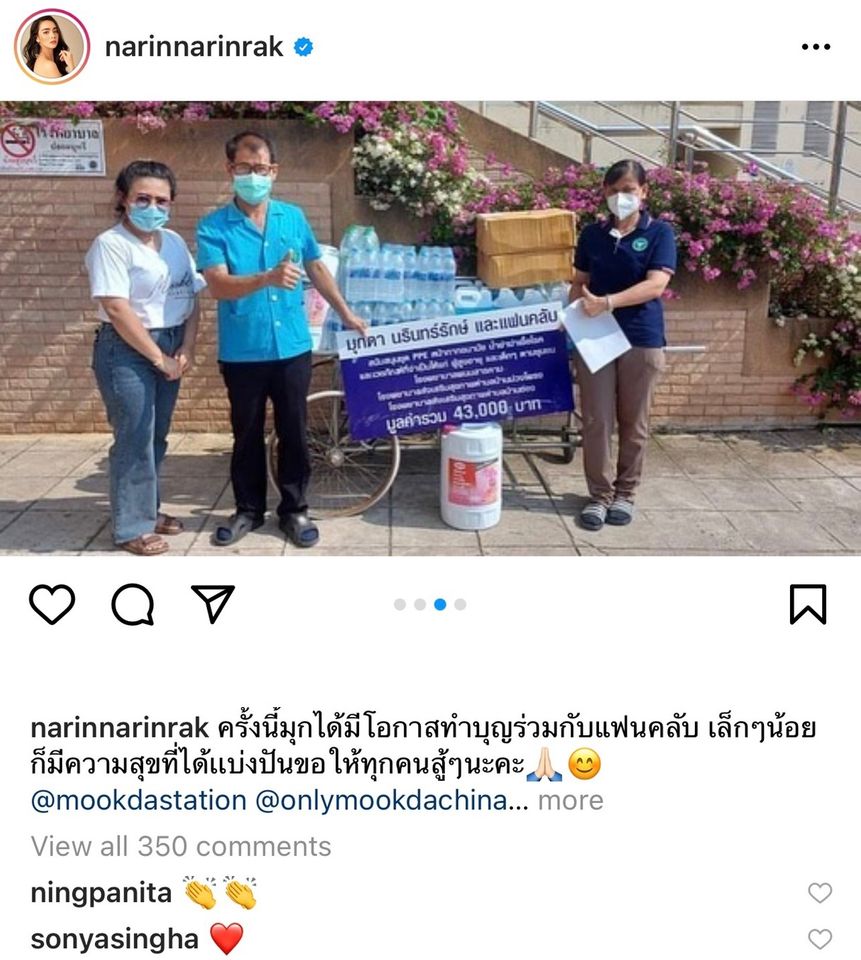The image size is (861, 960).
Task: Open the comment bubble icon
Action: tap(132, 604)
